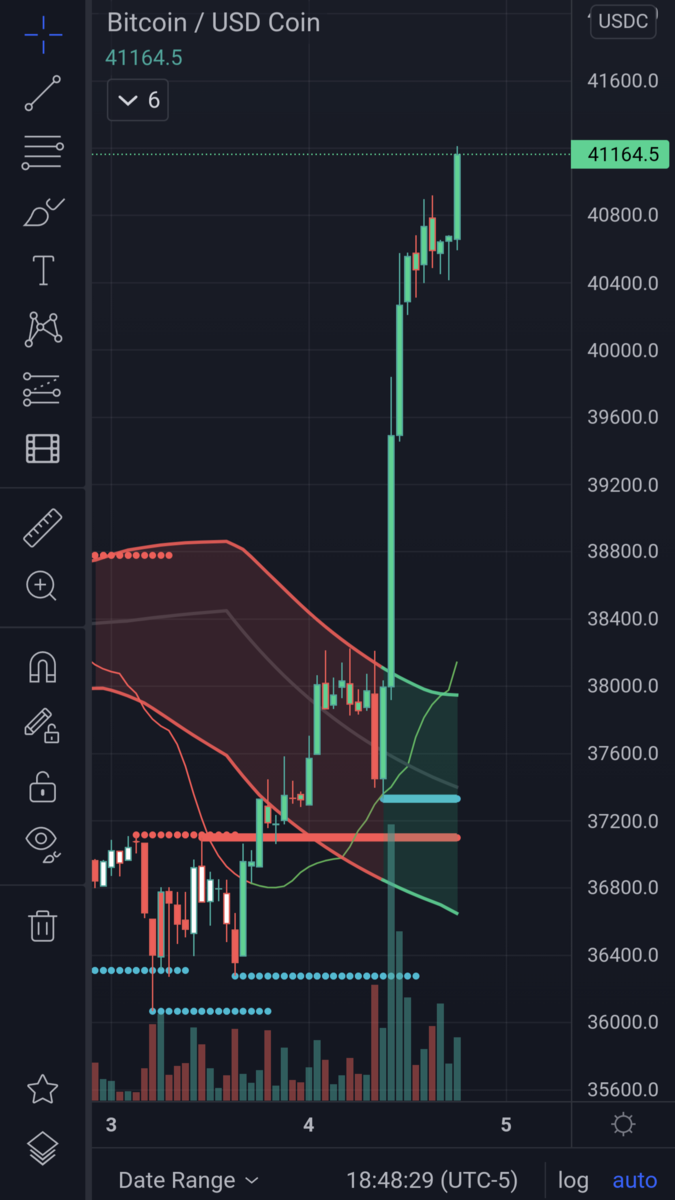Image resolution: width=675 pixels, height=1200 pixels.
Task: Activate the ruler measure tool
Action: click(x=43, y=527)
